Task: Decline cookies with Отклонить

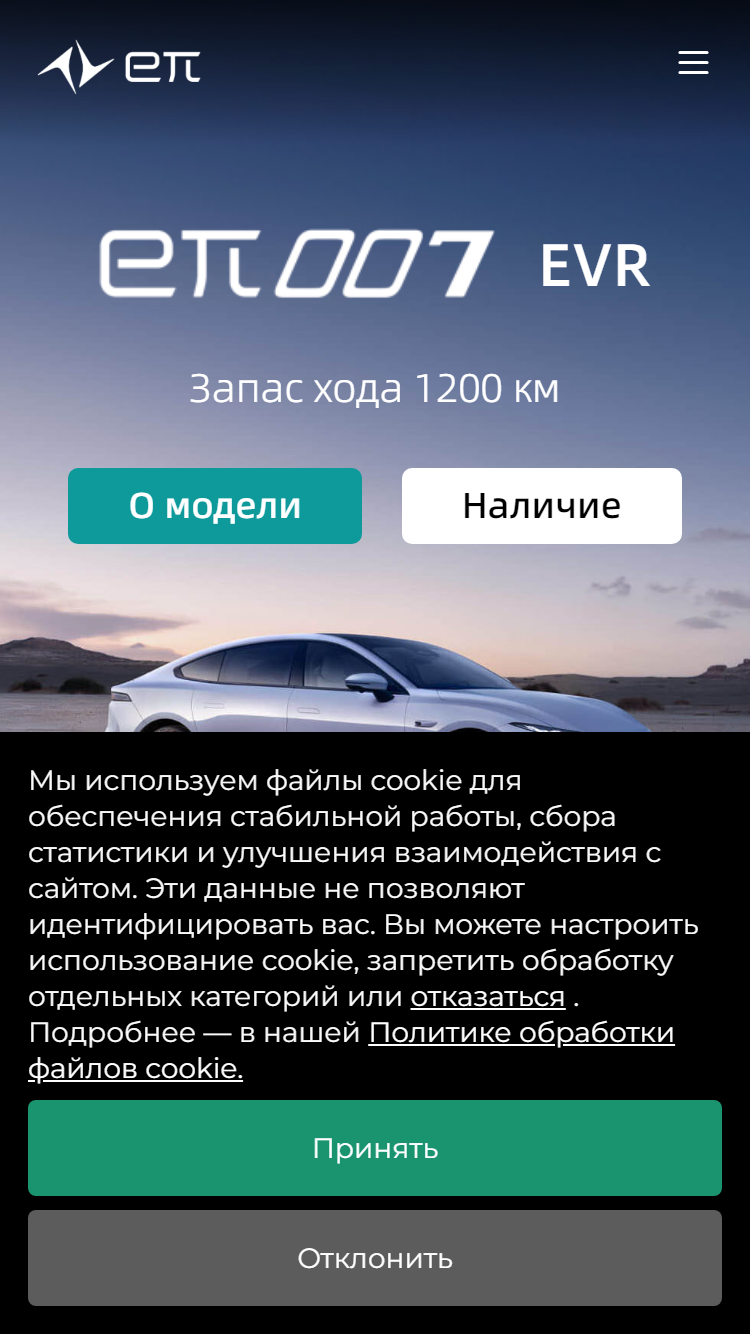Action: [375, 1258]
